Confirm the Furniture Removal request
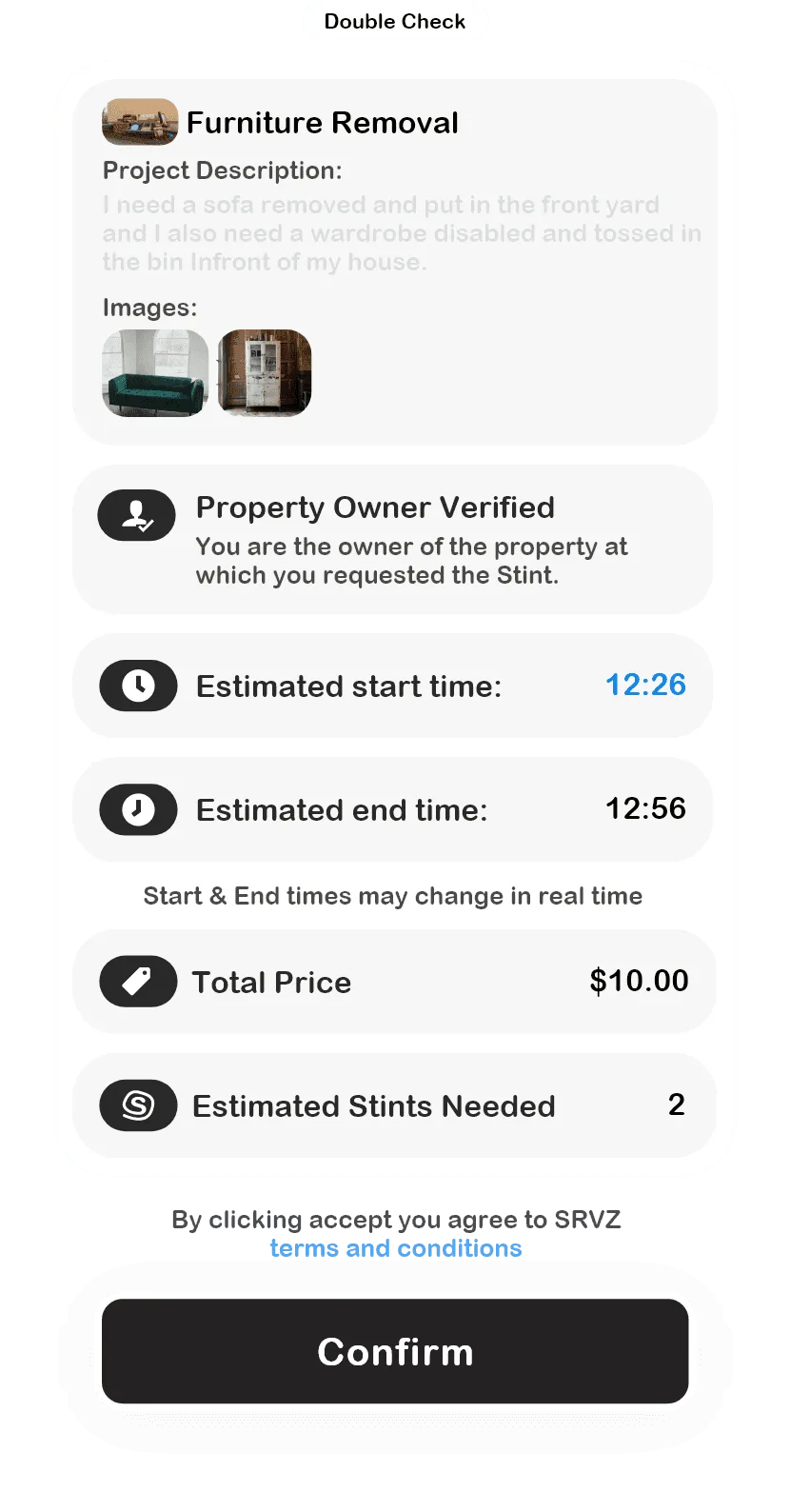Viewport: 791px width, 1512px height. pos(395,1351)
